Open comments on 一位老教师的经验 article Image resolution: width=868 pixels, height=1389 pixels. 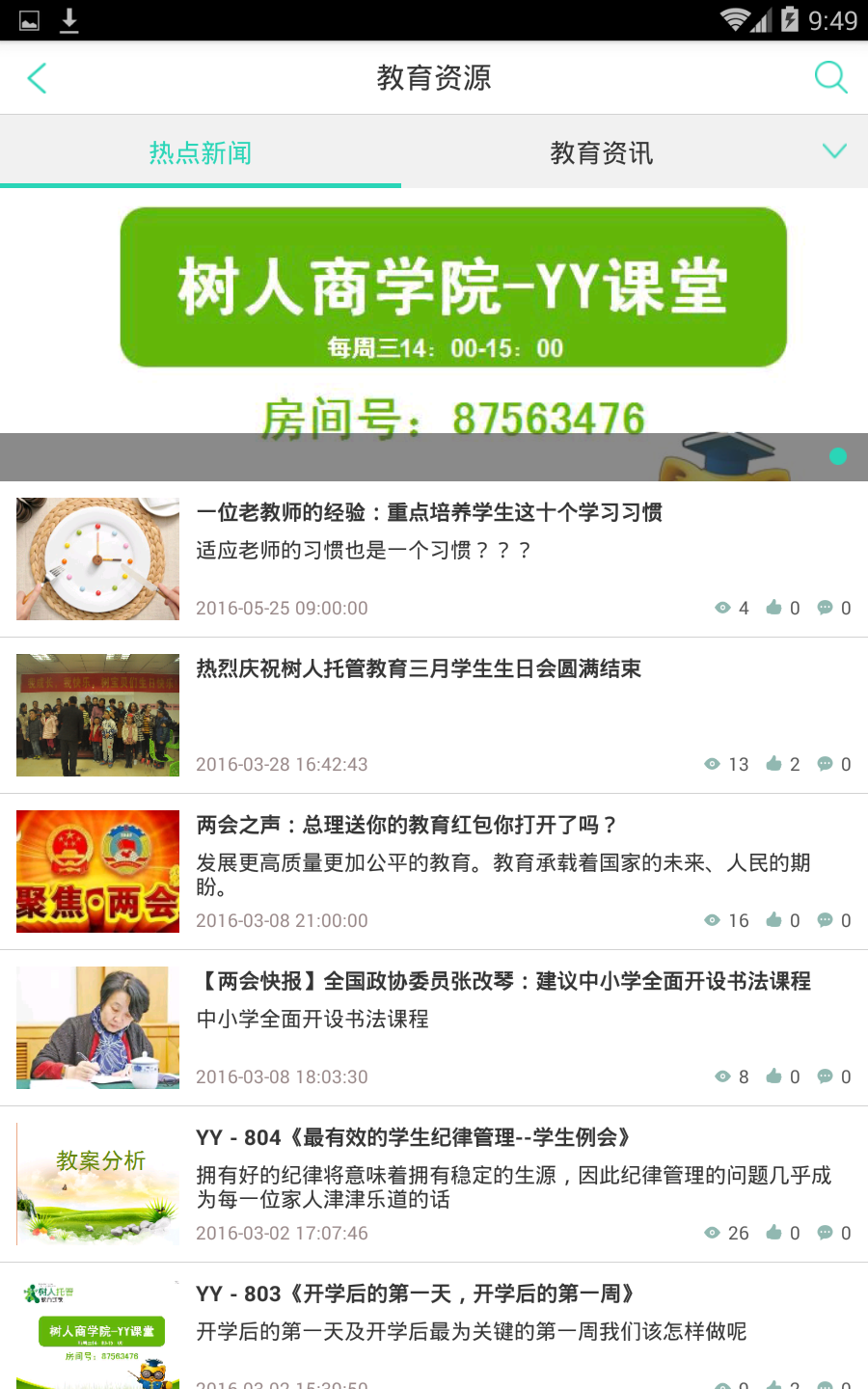826,608
